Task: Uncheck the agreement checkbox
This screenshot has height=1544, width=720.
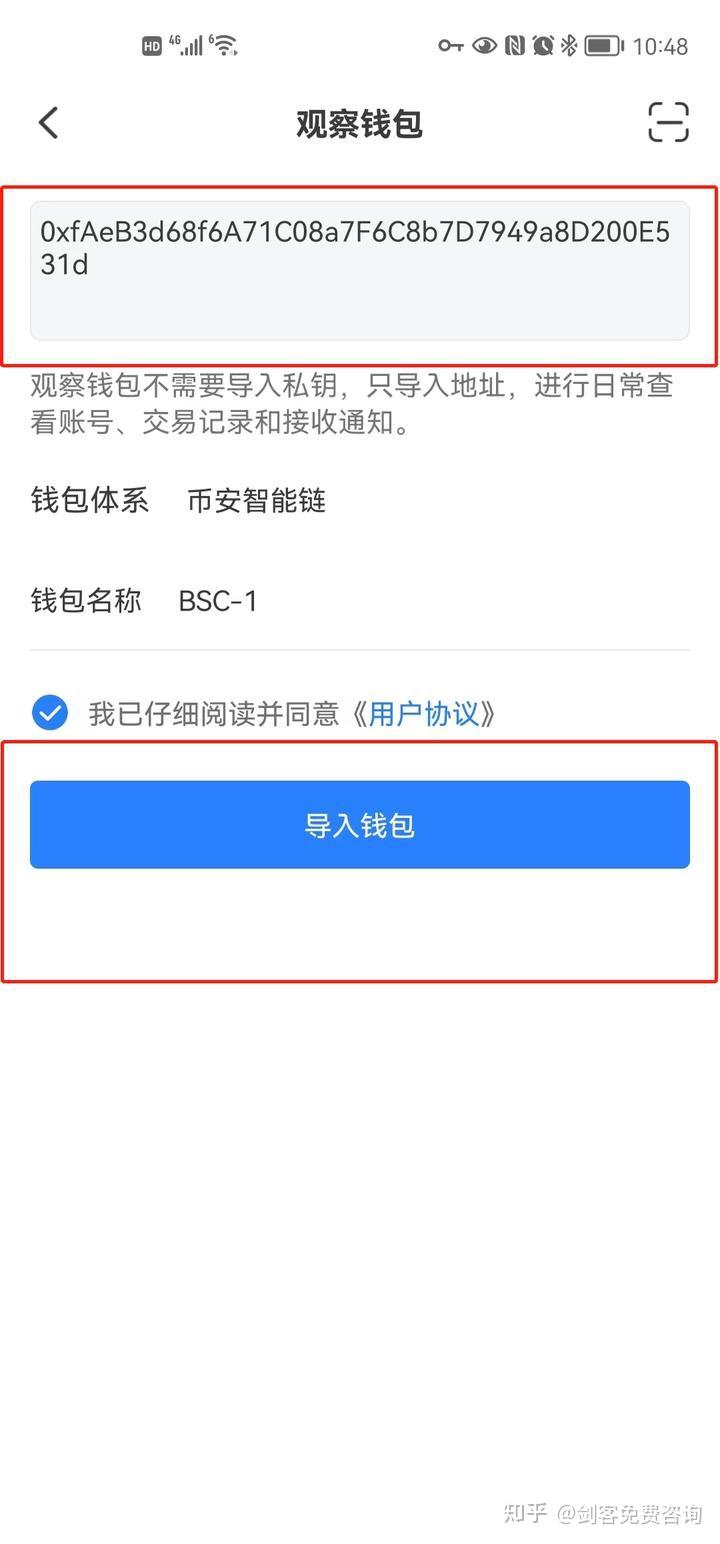Action: point(50,714)
